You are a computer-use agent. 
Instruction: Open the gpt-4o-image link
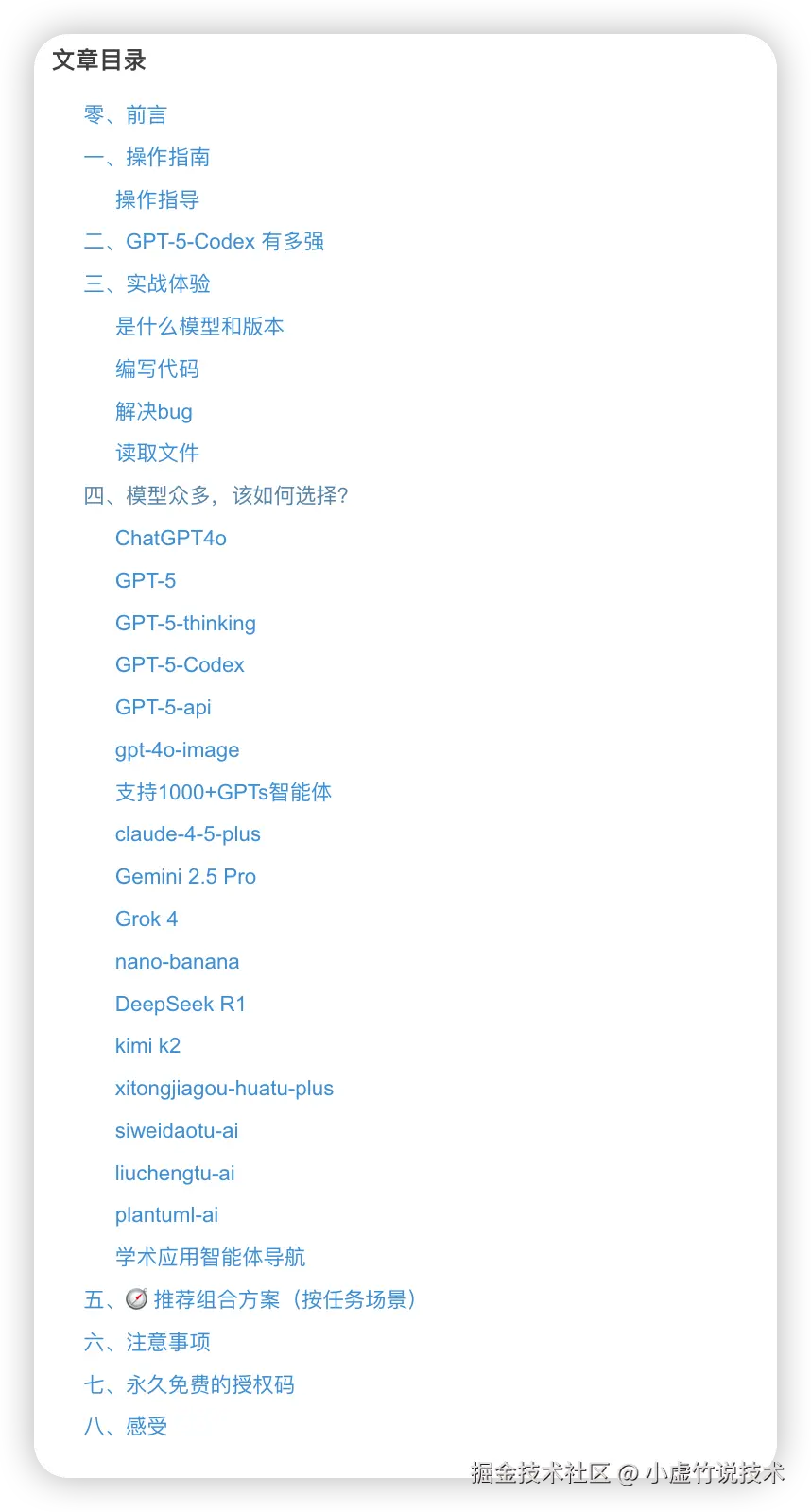click(177, 749)
